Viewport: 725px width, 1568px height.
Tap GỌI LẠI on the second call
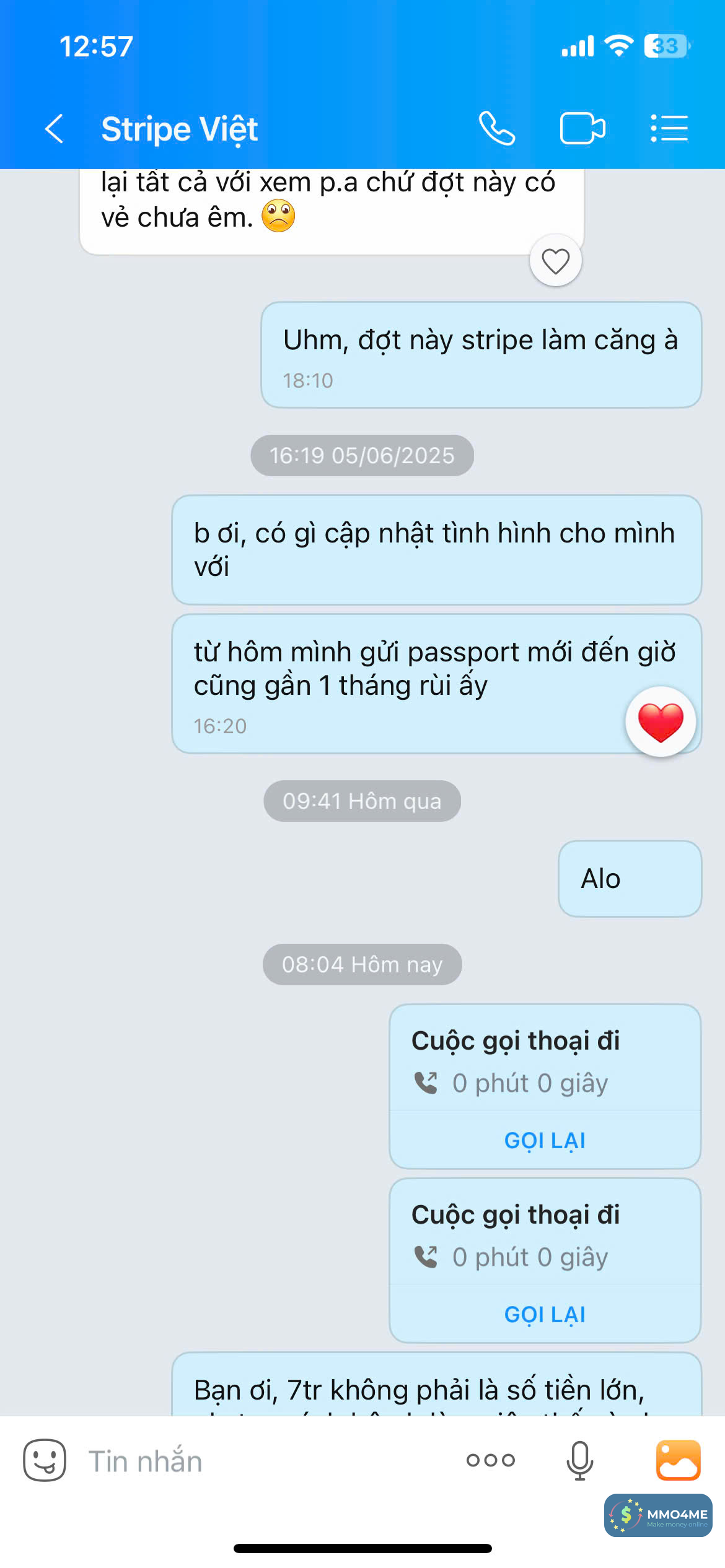point(545,1314)
